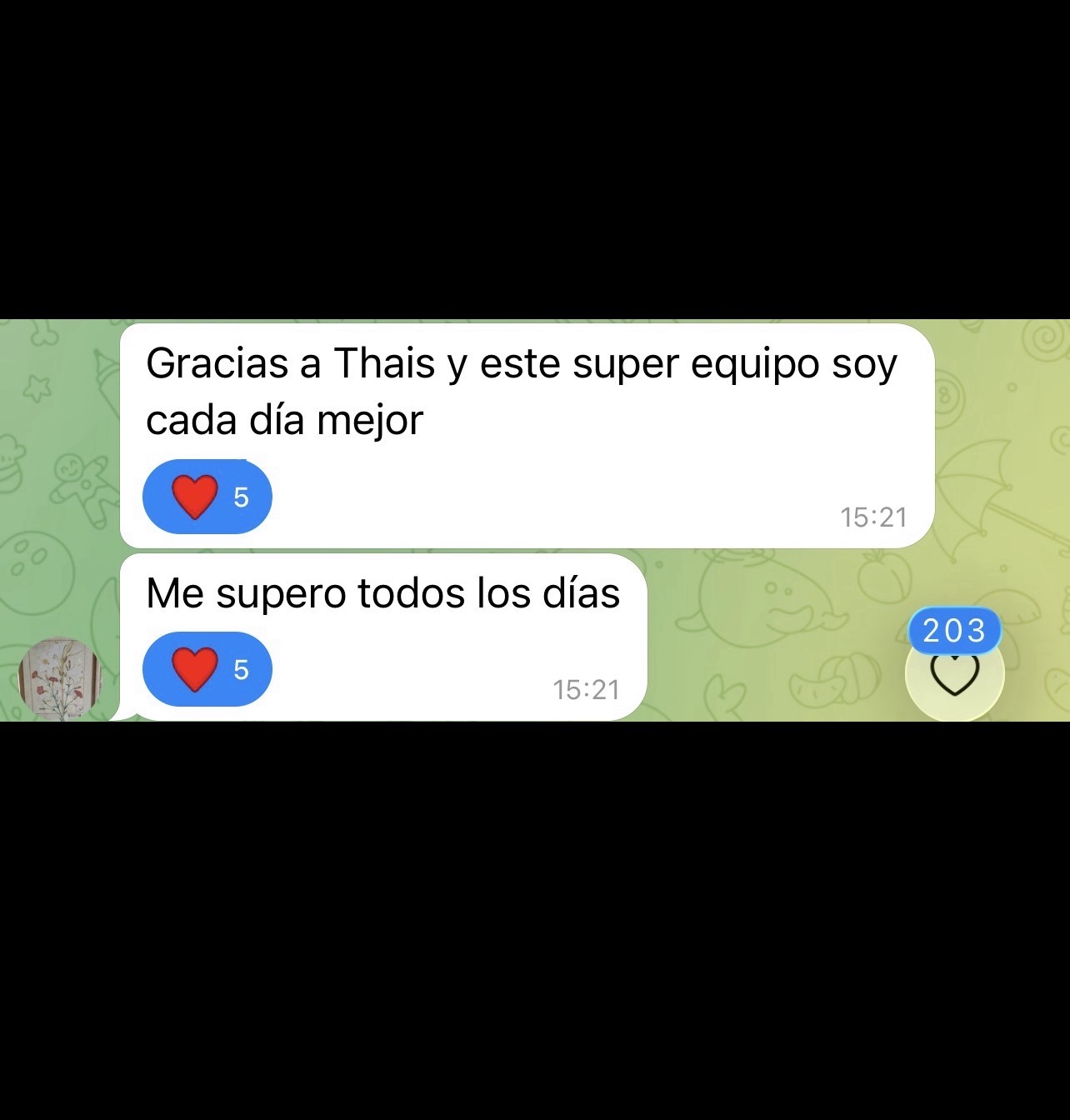Open sender's flower profile avatar
The height and width of the screenshot is (1120, 1070).
[59, 677]
